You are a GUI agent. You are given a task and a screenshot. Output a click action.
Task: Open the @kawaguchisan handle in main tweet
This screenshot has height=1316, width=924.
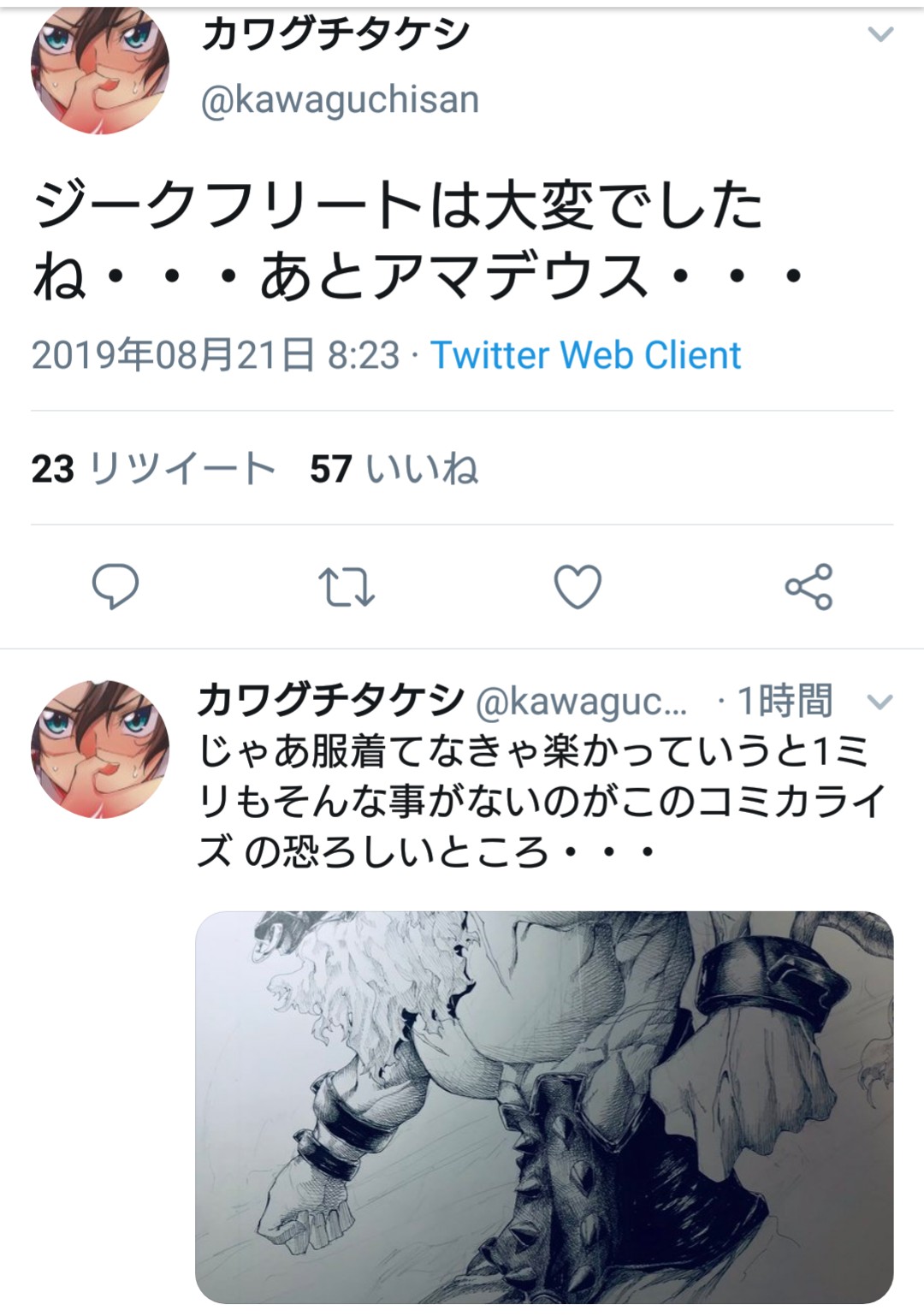[x=340, y=100]
